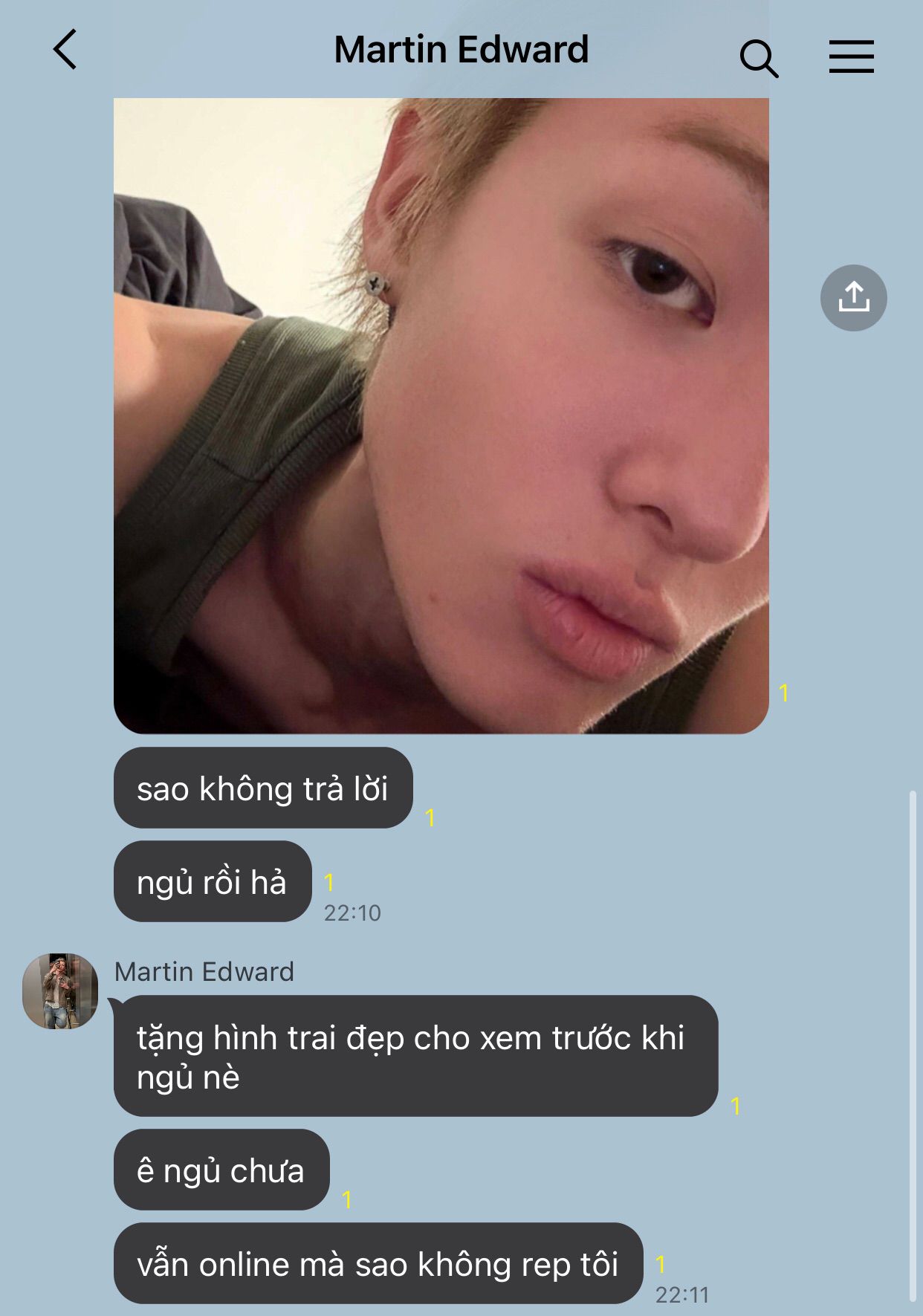Open the chat menu hamburger icon

[852, 56]
